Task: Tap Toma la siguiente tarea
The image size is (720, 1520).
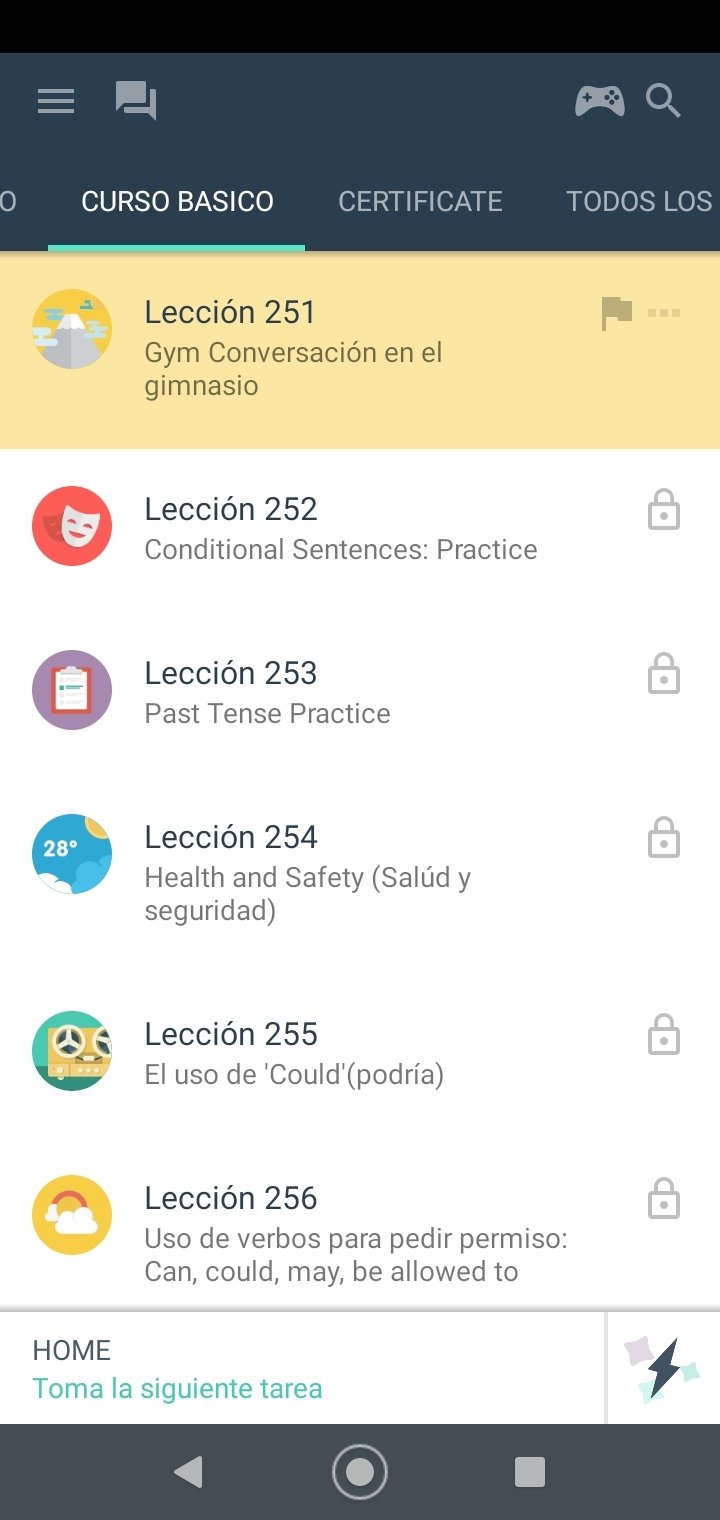Action: [177, 1389]
